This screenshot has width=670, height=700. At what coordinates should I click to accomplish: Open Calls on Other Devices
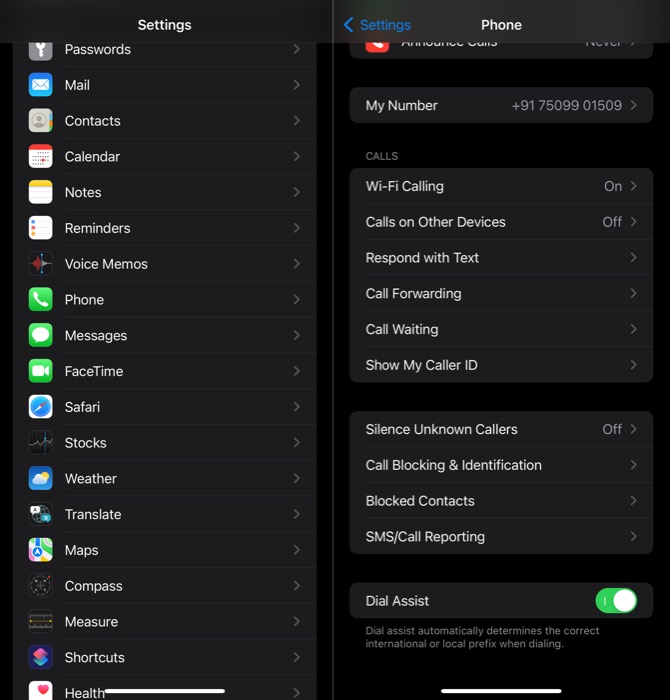coord(500,222)
